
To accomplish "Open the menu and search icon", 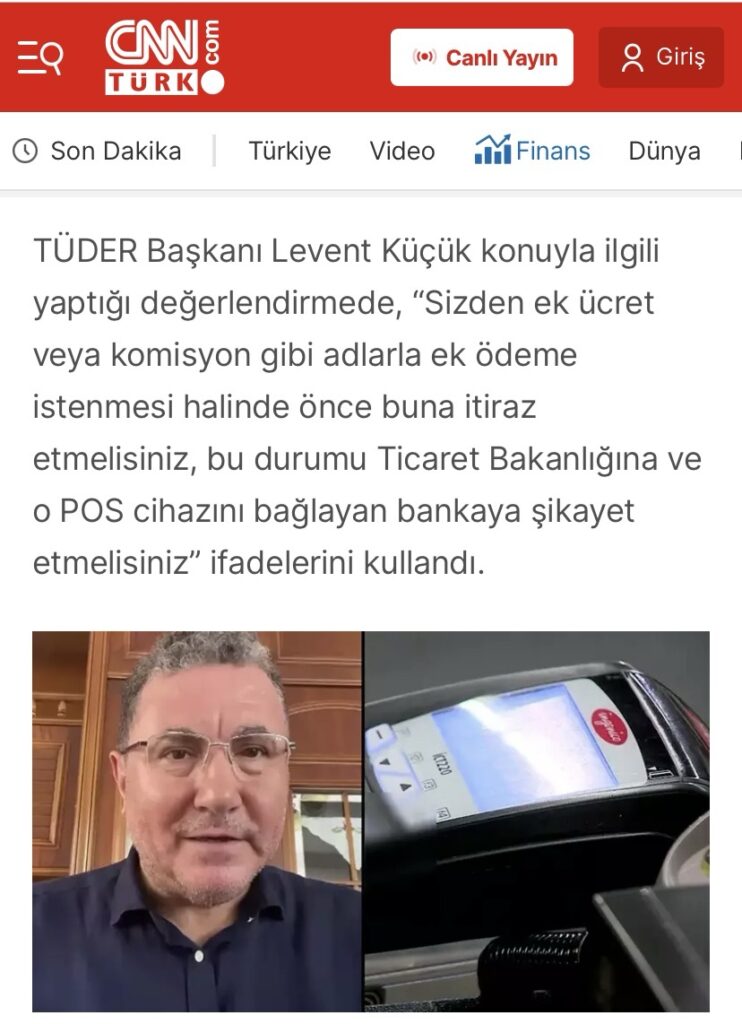I will pyautogui.click(x=40, y=58).
